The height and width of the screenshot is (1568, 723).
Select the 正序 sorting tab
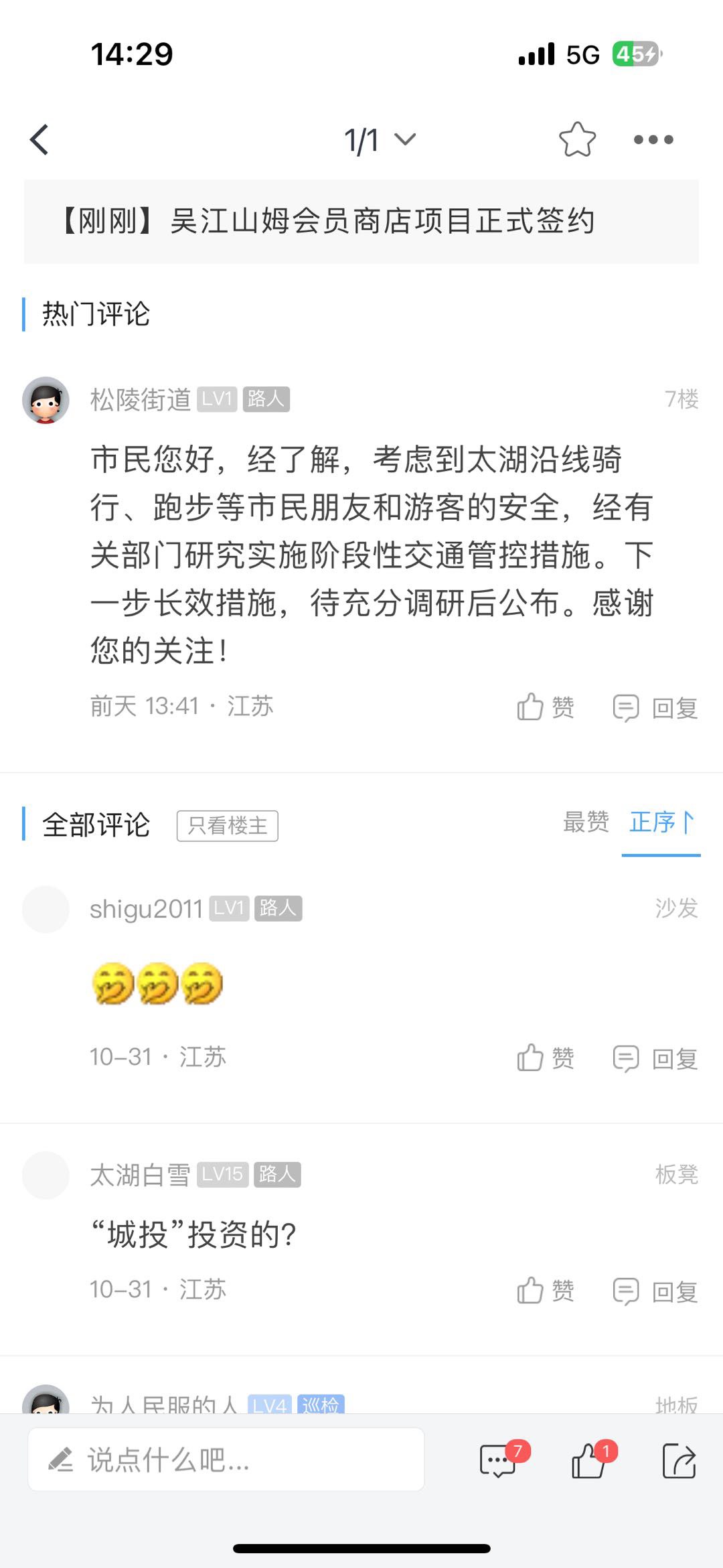coord(661,822)
